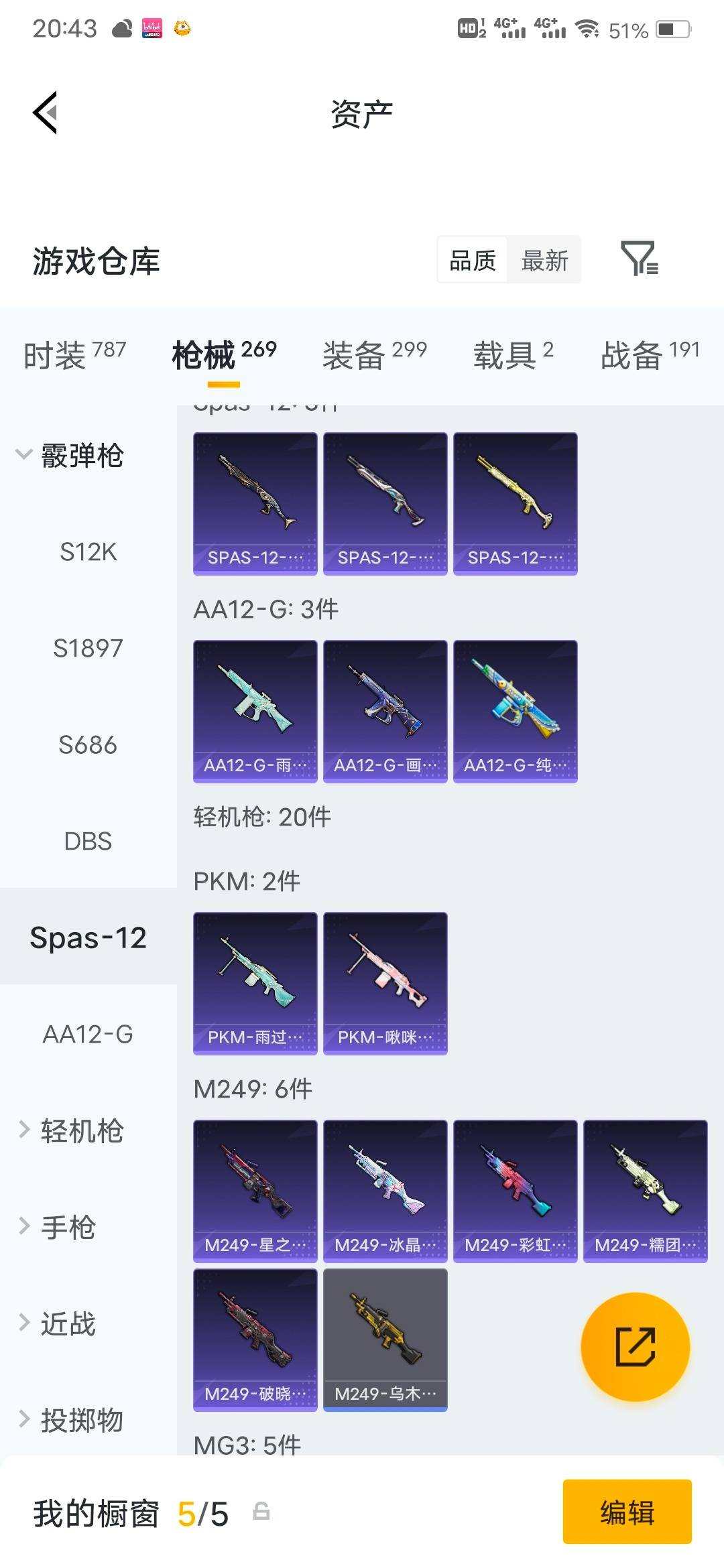The image size is (724, 1568).
Task: Sort the warehouse by 品质
Action: point(473,260)
